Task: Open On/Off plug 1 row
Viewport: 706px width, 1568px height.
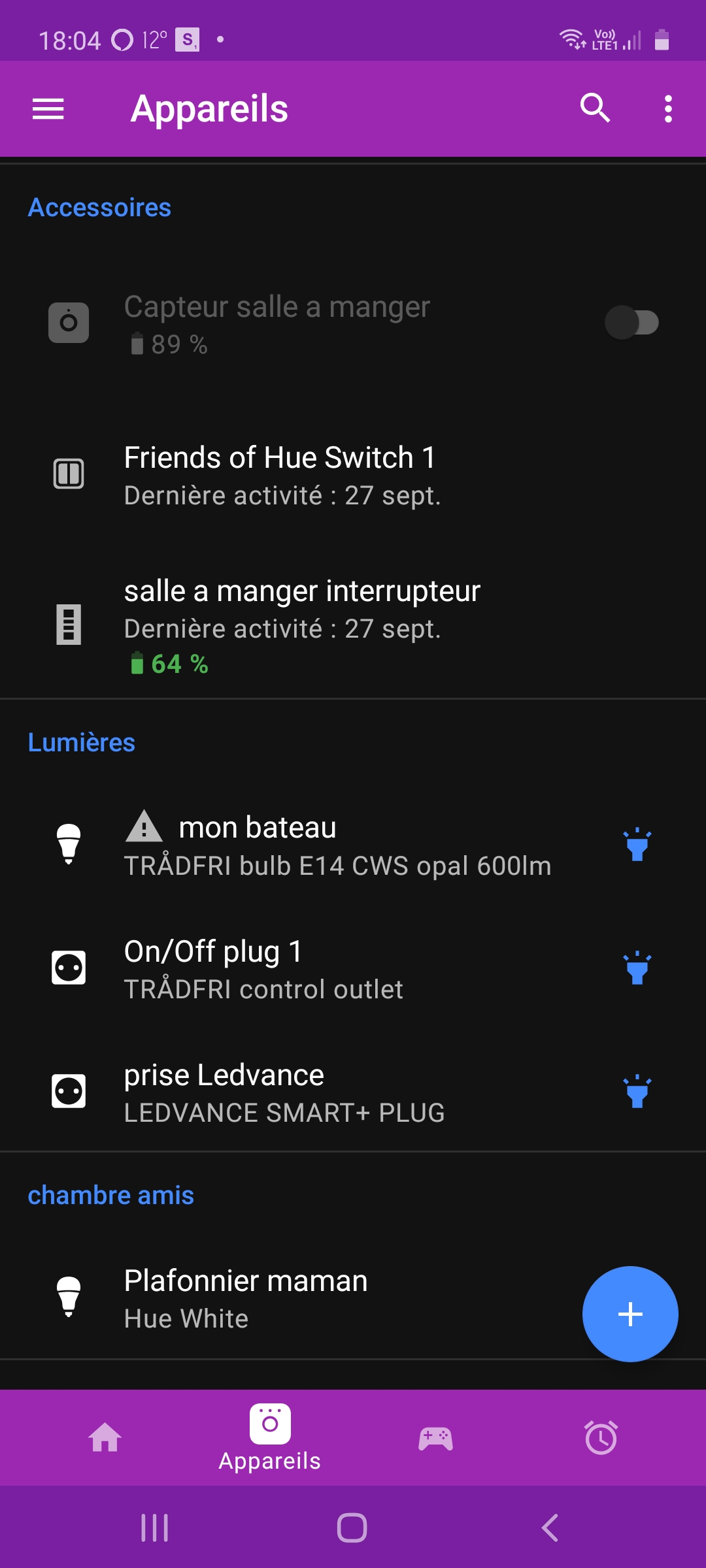Action: pyautogui.click(x=353, y=970)
